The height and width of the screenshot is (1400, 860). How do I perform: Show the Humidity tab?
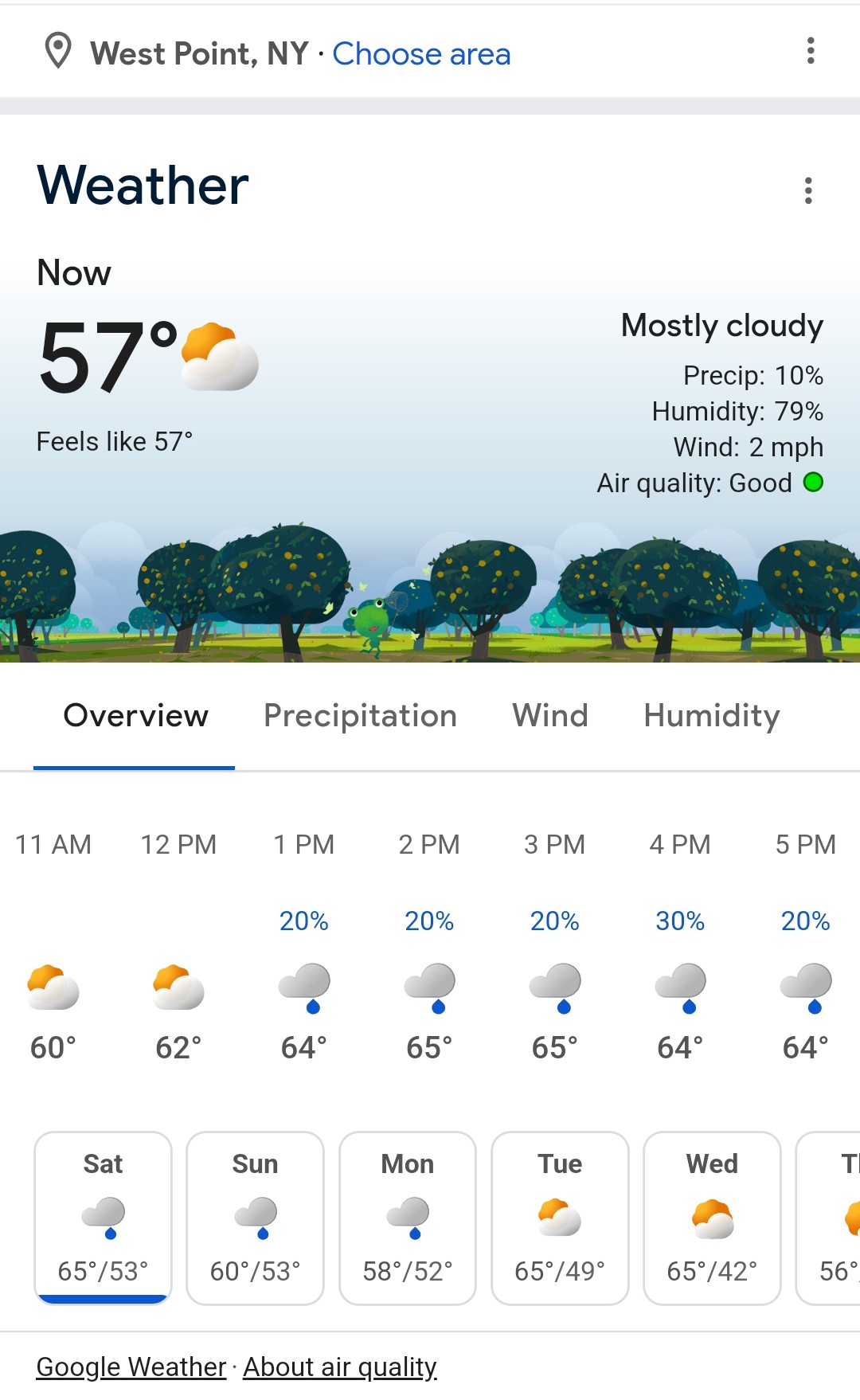tap(711, 716)
